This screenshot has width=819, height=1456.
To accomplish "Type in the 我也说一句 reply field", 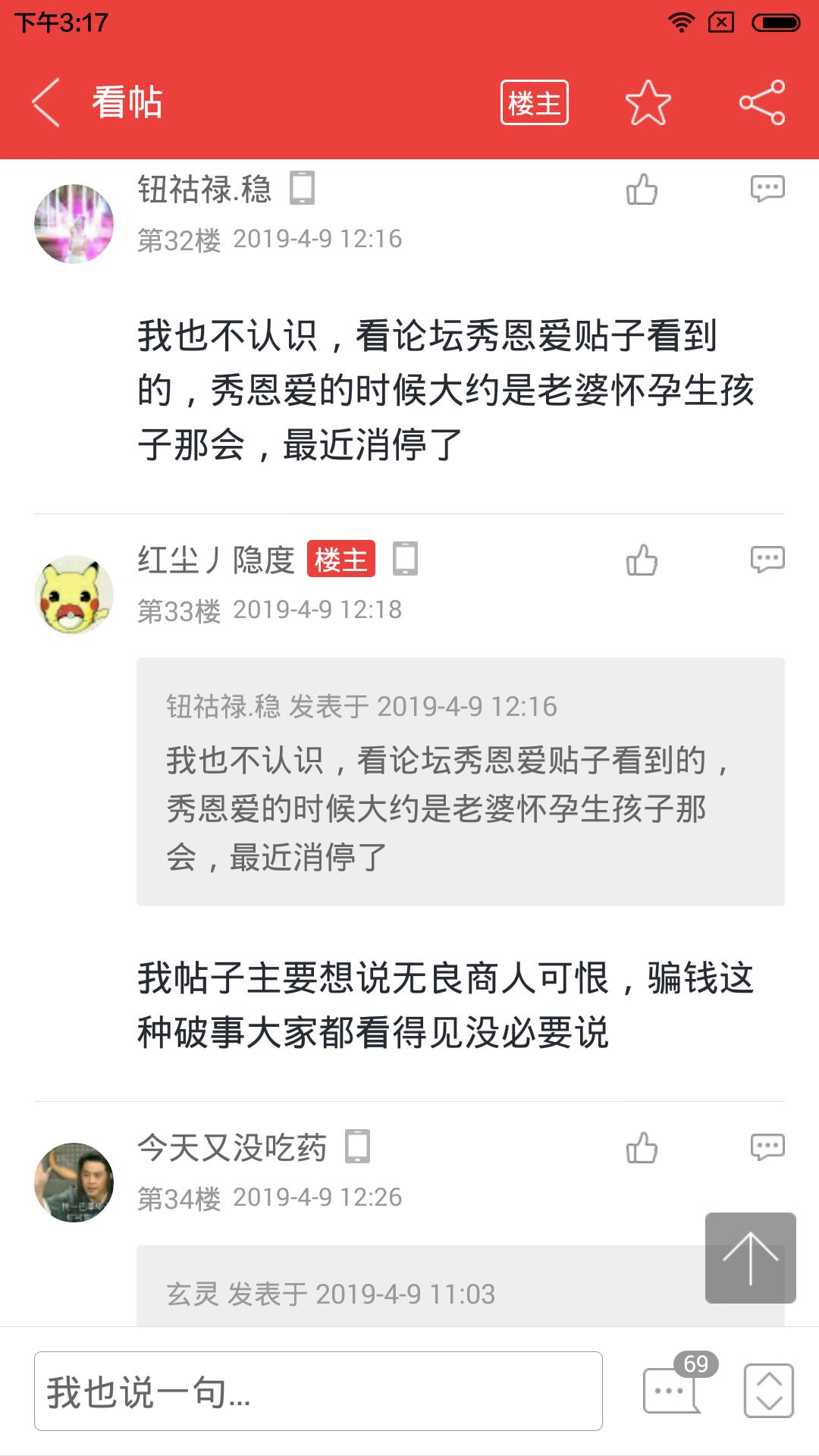I will click(x=318, y=1392).
